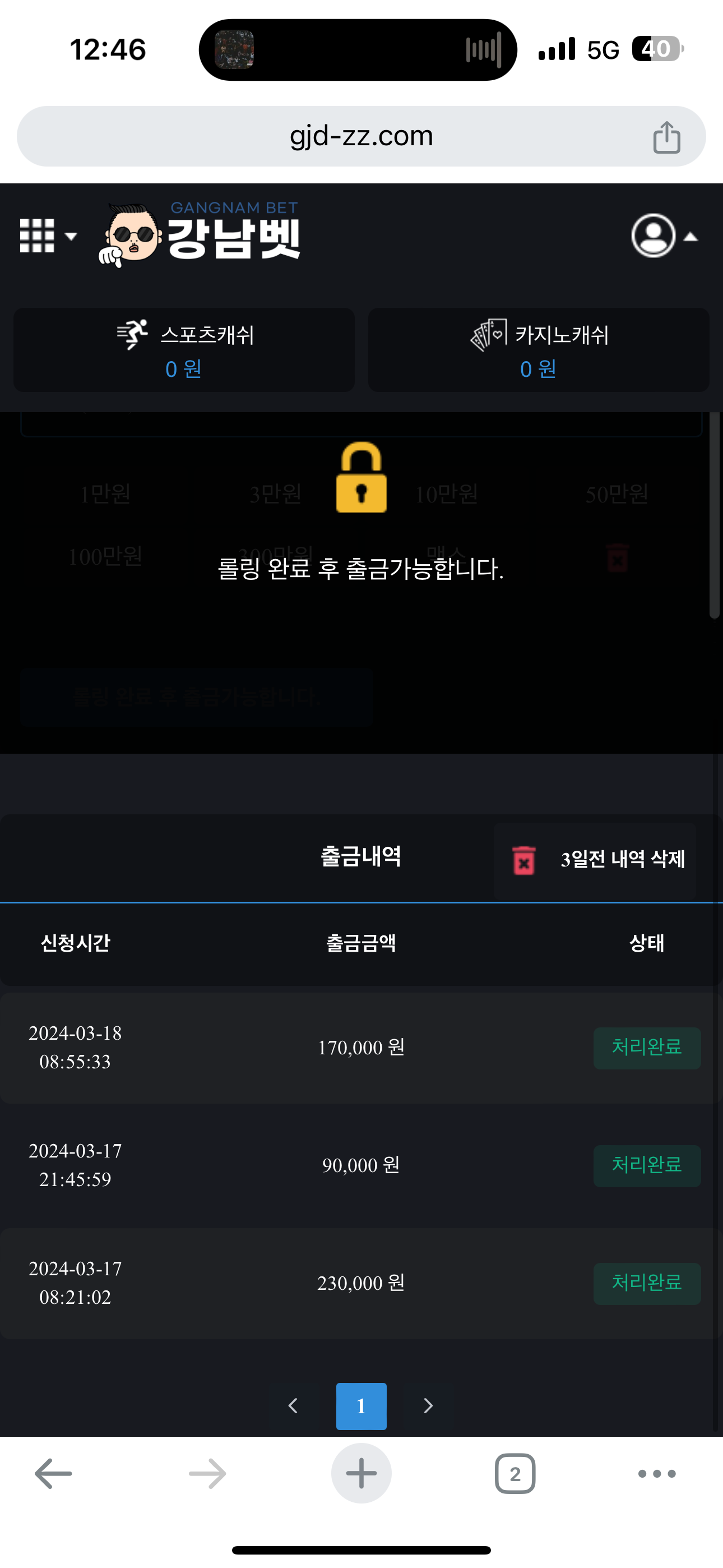Open the 스포츠캐쉬 balance card
Image resolution: width=723 pixels, height=1568 pixels.
coord(184,350)
